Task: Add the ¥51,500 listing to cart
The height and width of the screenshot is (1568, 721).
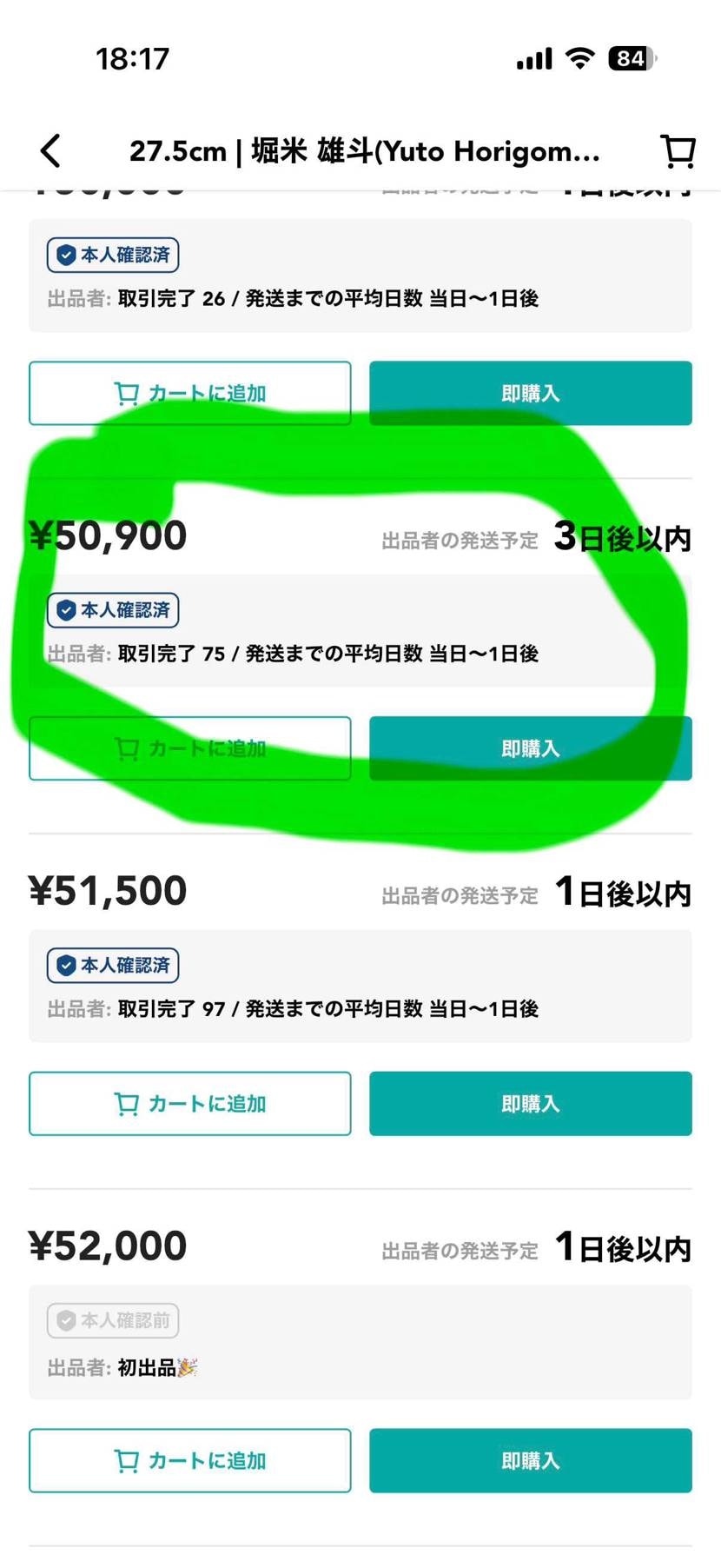Action: tap(190, 1104)
